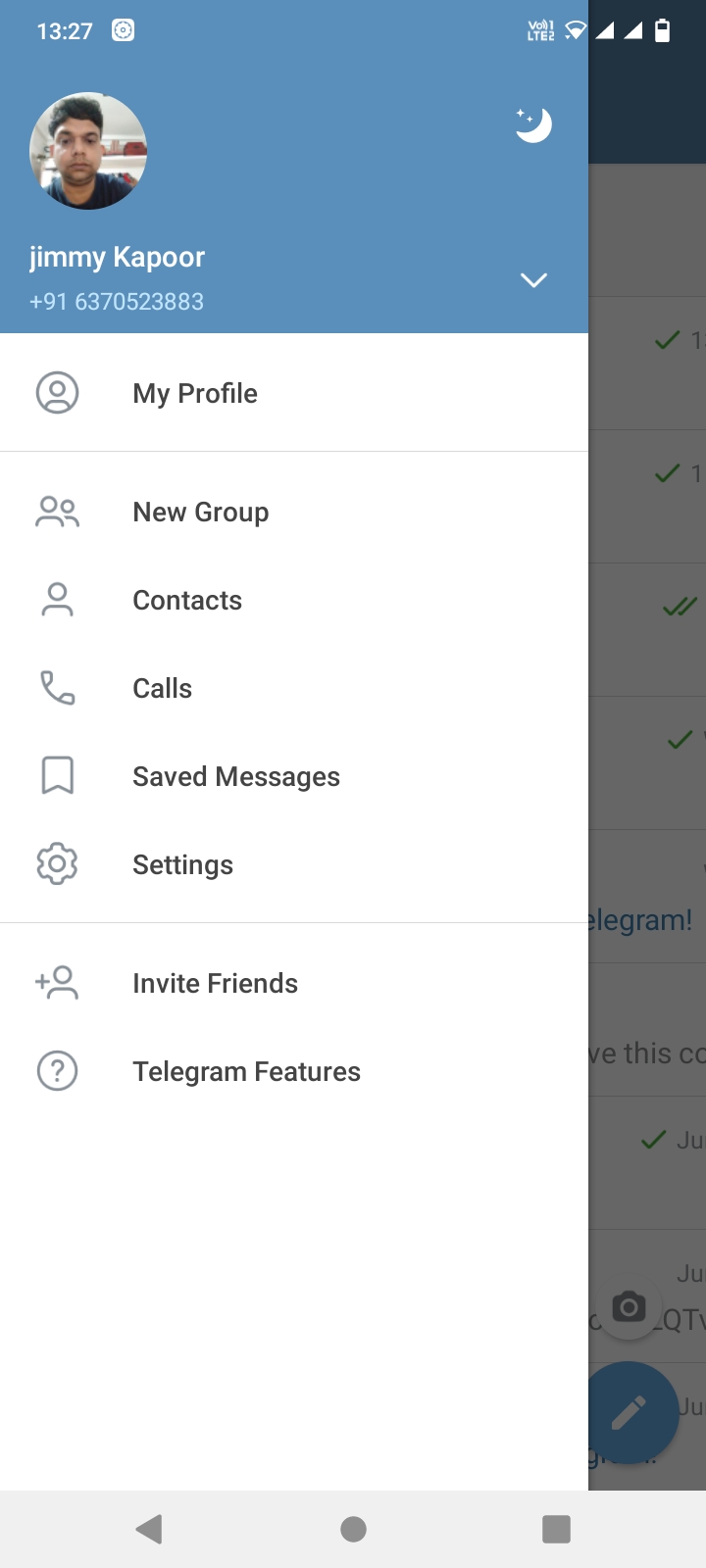Open Telegram Features
This screenshot has width=706, height=1568.
coord(246,1071)
